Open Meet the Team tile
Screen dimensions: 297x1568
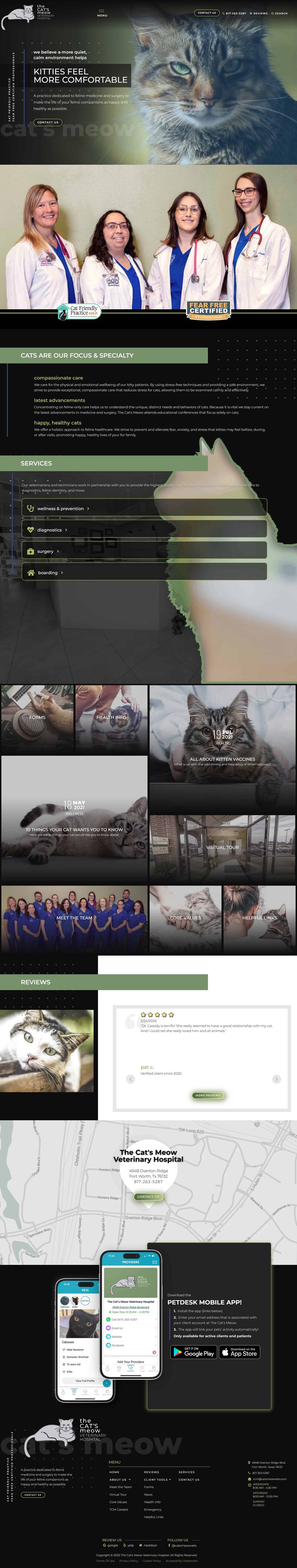(74, 918)
